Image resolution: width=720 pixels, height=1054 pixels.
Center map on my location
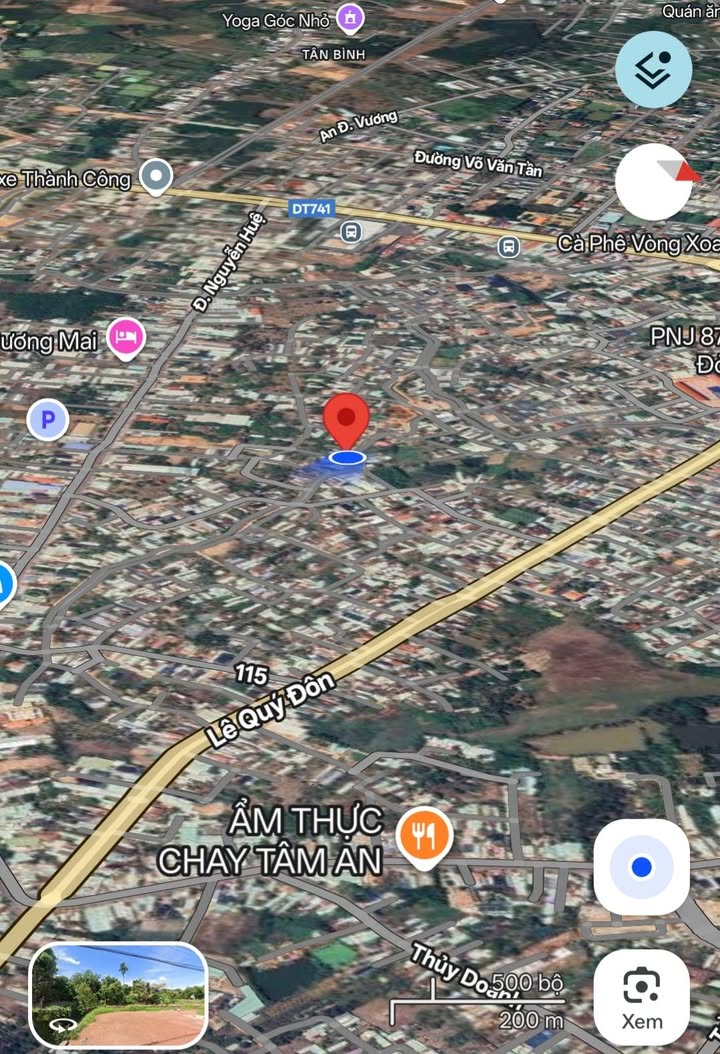click(641, 866)
